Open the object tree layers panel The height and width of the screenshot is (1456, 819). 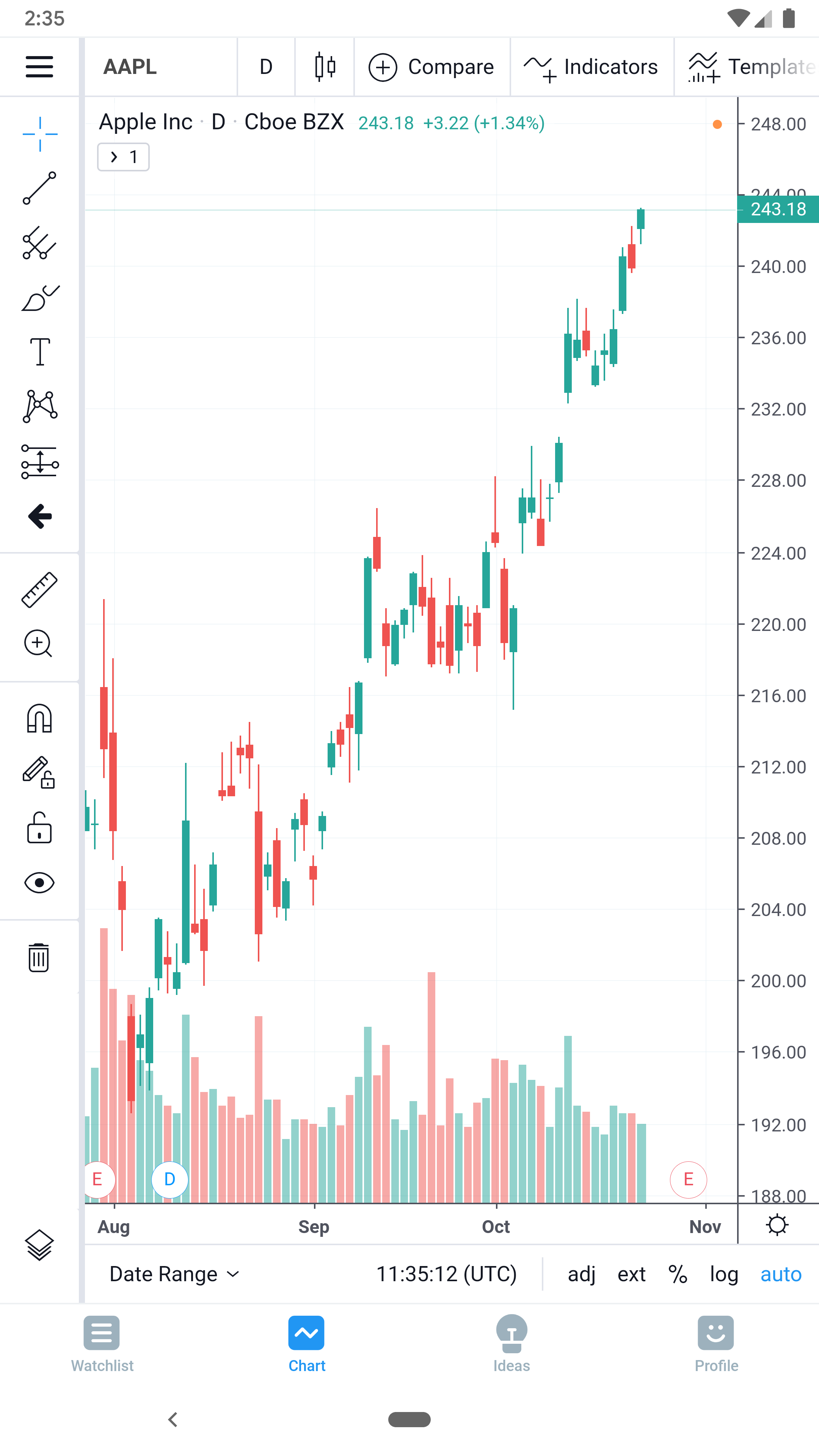39,1245
